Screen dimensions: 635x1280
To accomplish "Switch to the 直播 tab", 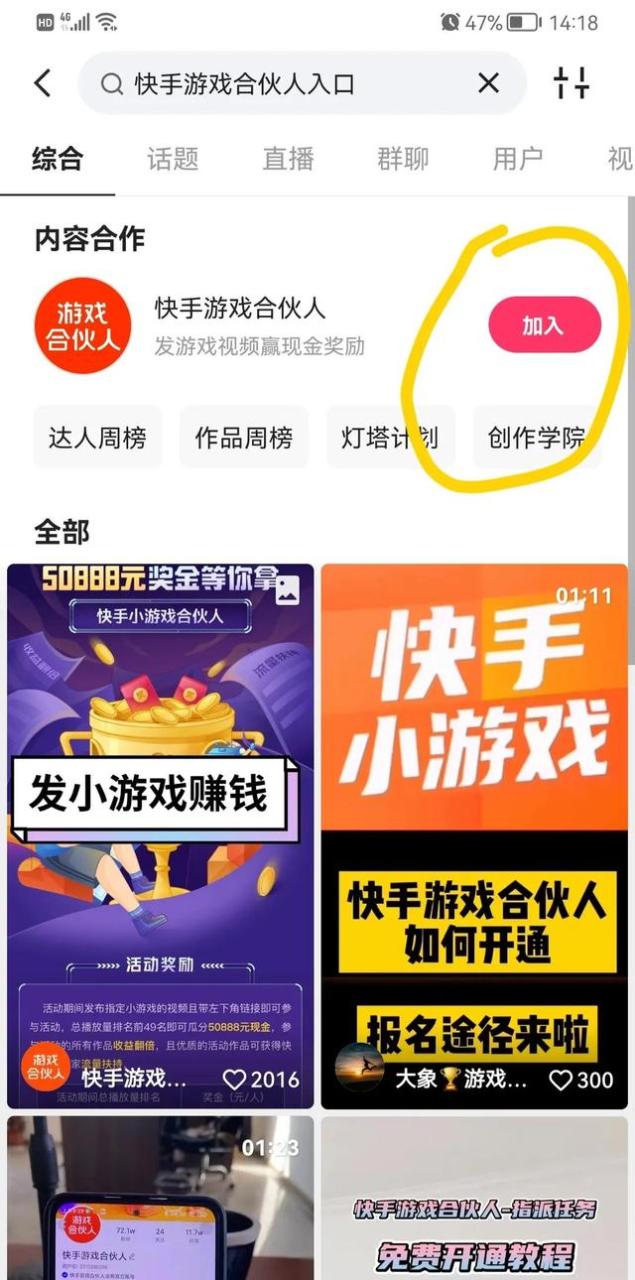I will [x=288, y=159].
